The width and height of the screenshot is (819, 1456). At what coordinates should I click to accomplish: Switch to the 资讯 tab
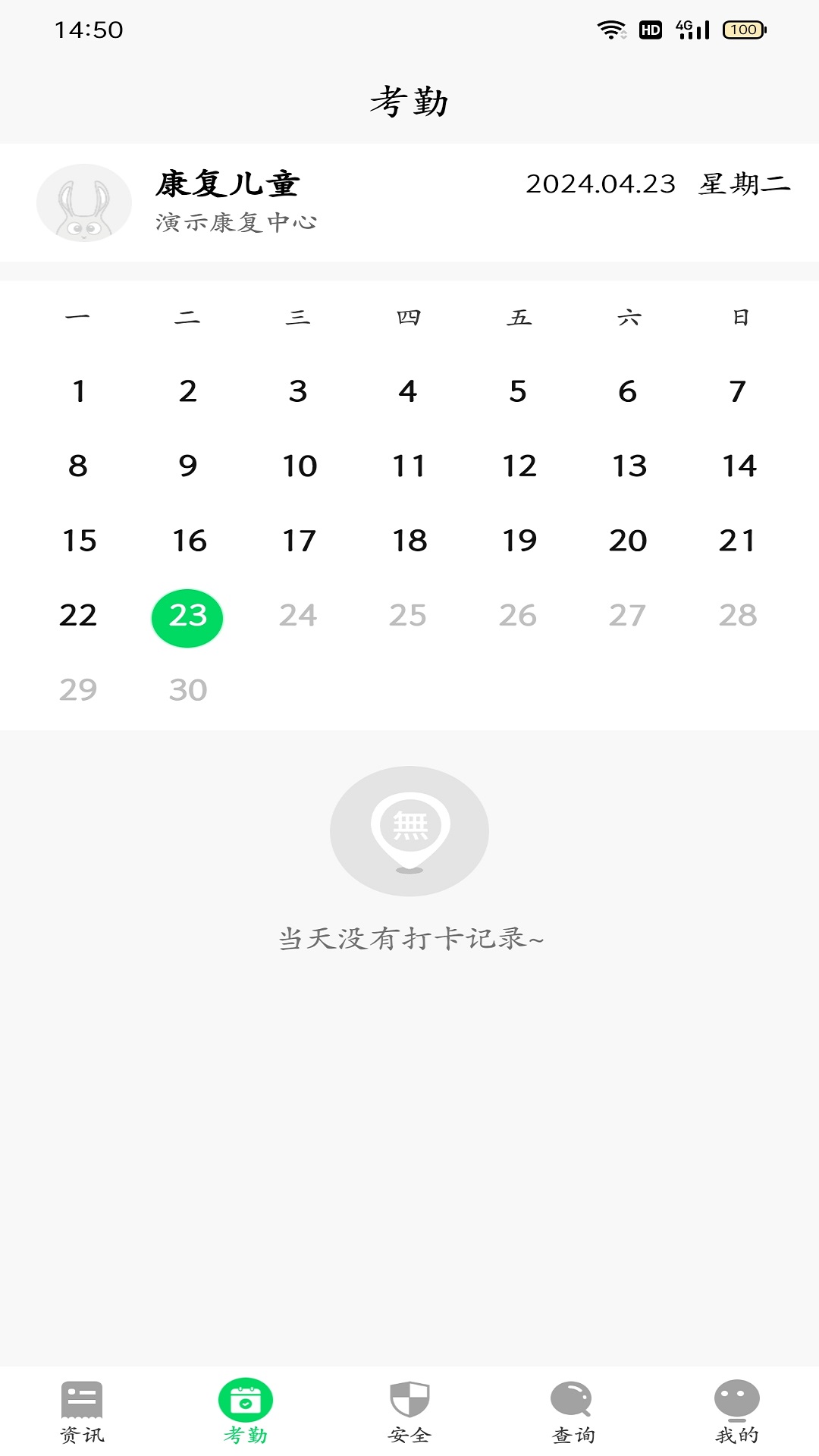(x=82, y=1411)
